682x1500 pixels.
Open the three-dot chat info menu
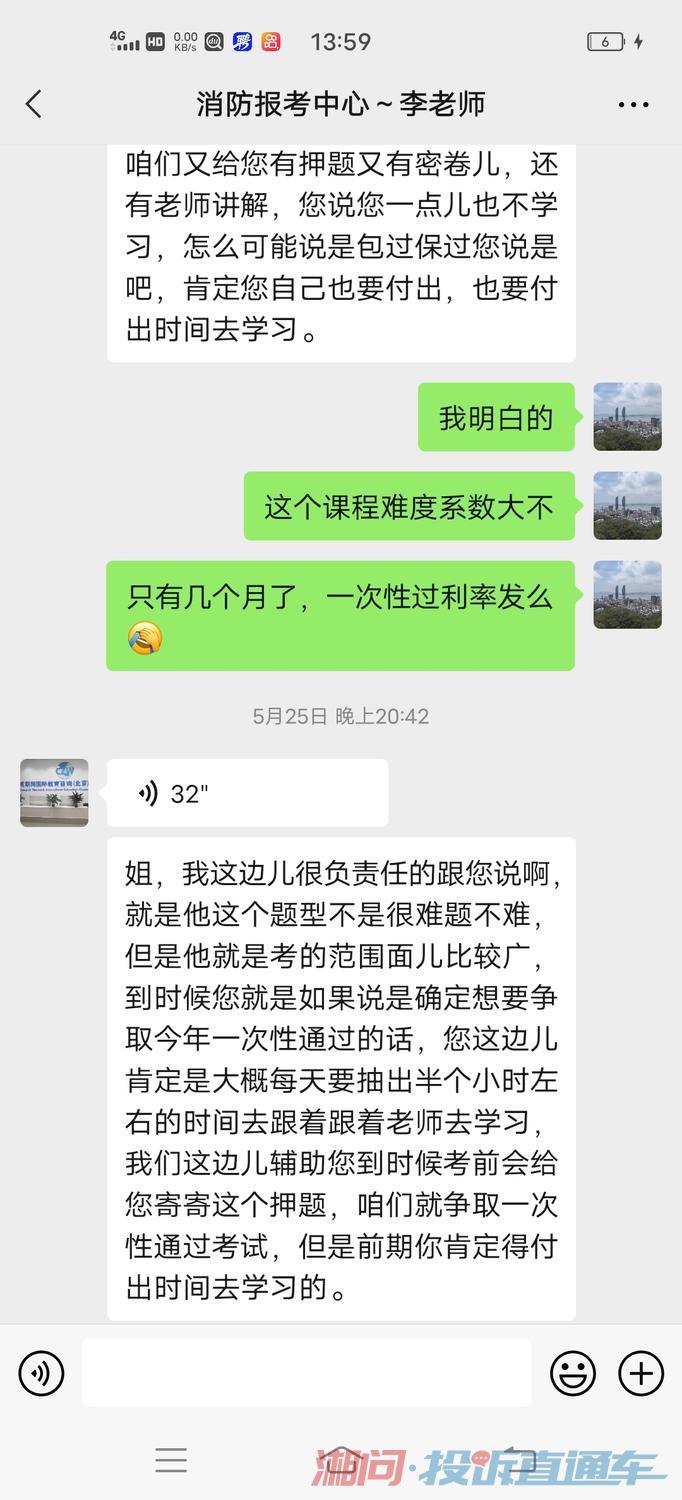tap(633, 105)
